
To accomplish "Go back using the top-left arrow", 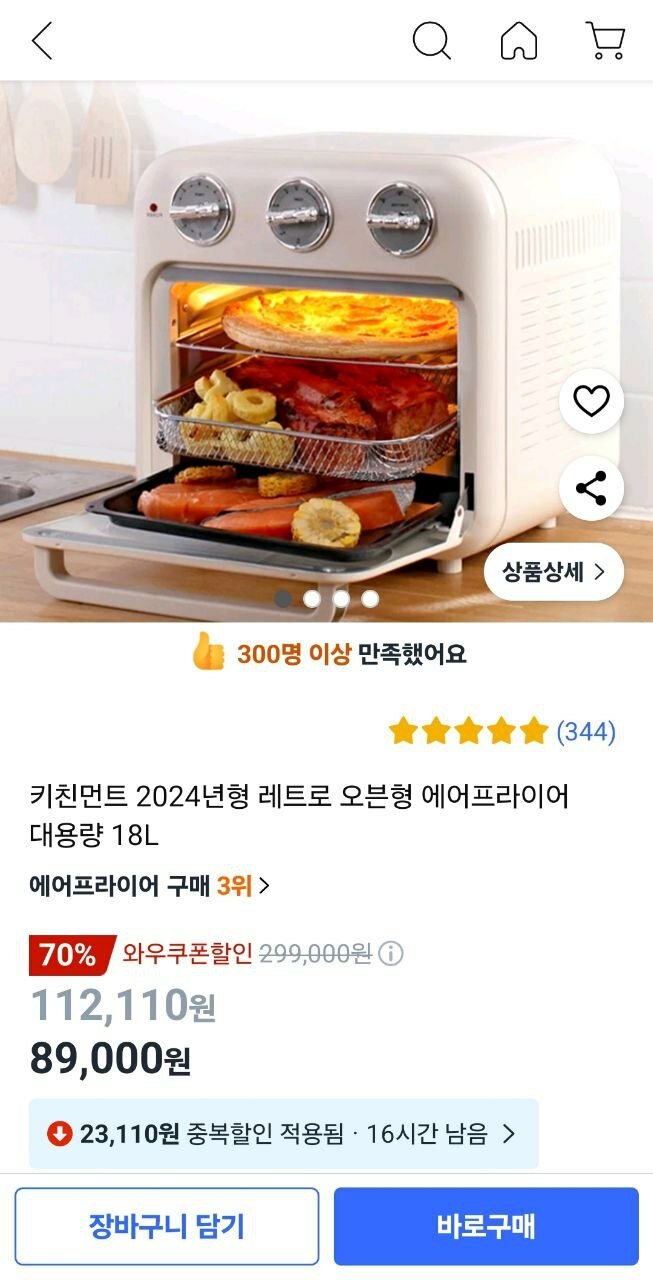I will (41, 41).
